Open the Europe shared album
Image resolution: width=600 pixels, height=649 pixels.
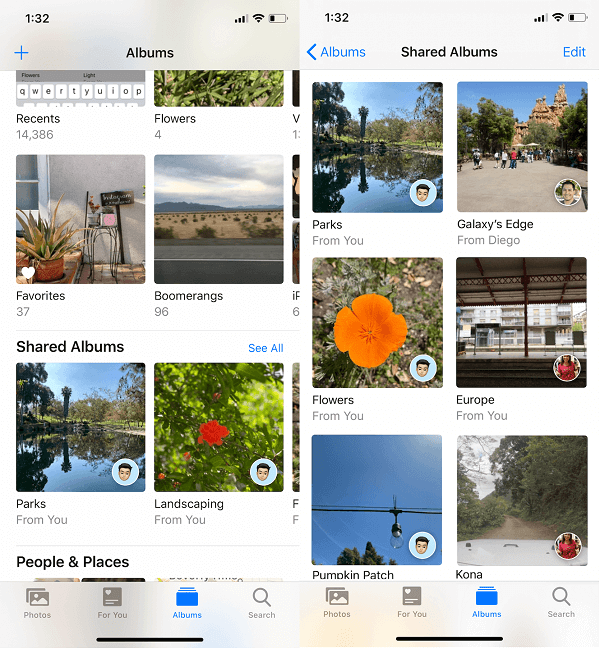point(521,322)
